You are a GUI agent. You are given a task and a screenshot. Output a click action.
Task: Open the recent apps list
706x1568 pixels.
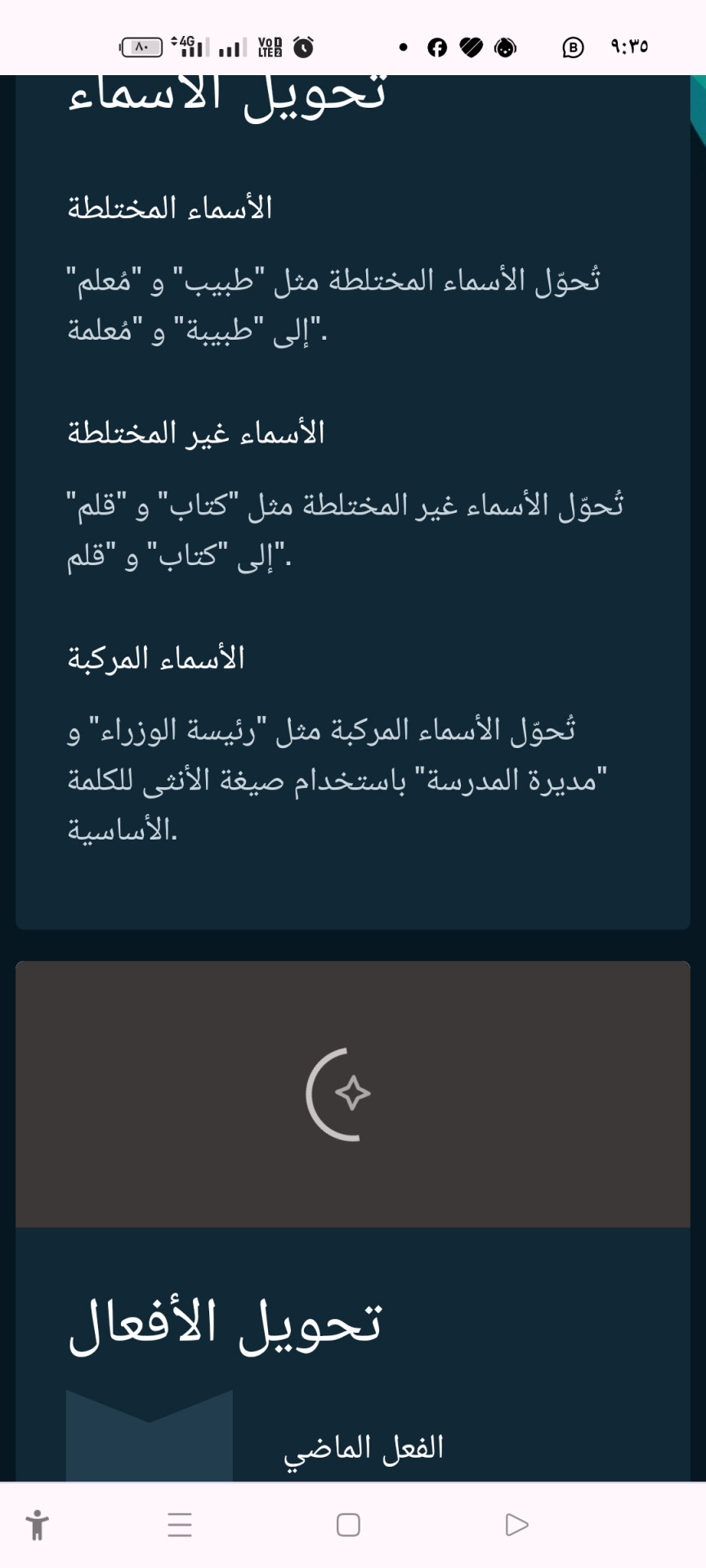(180, 1525)
